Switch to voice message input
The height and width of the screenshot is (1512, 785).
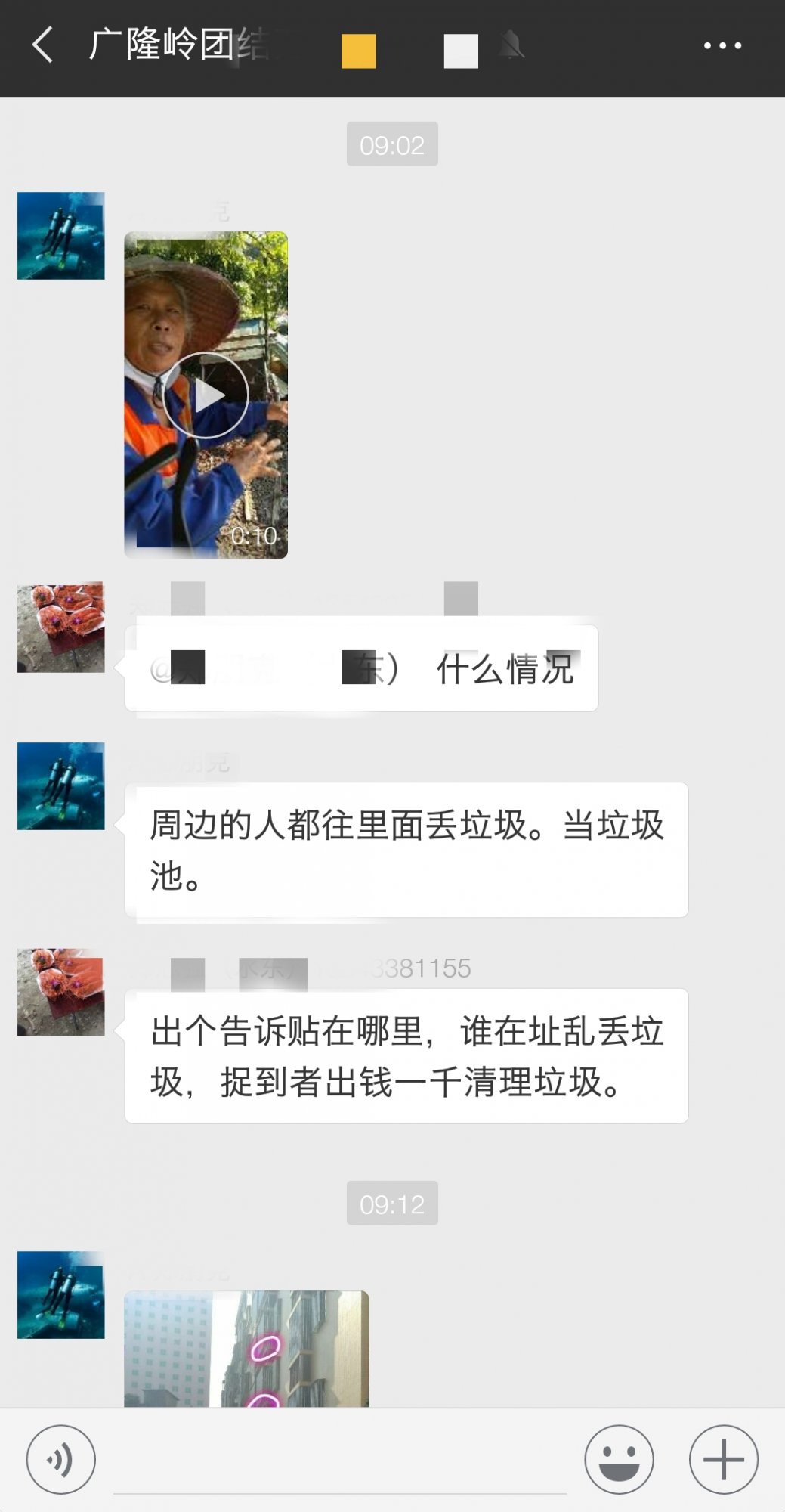coord(60,1459)
